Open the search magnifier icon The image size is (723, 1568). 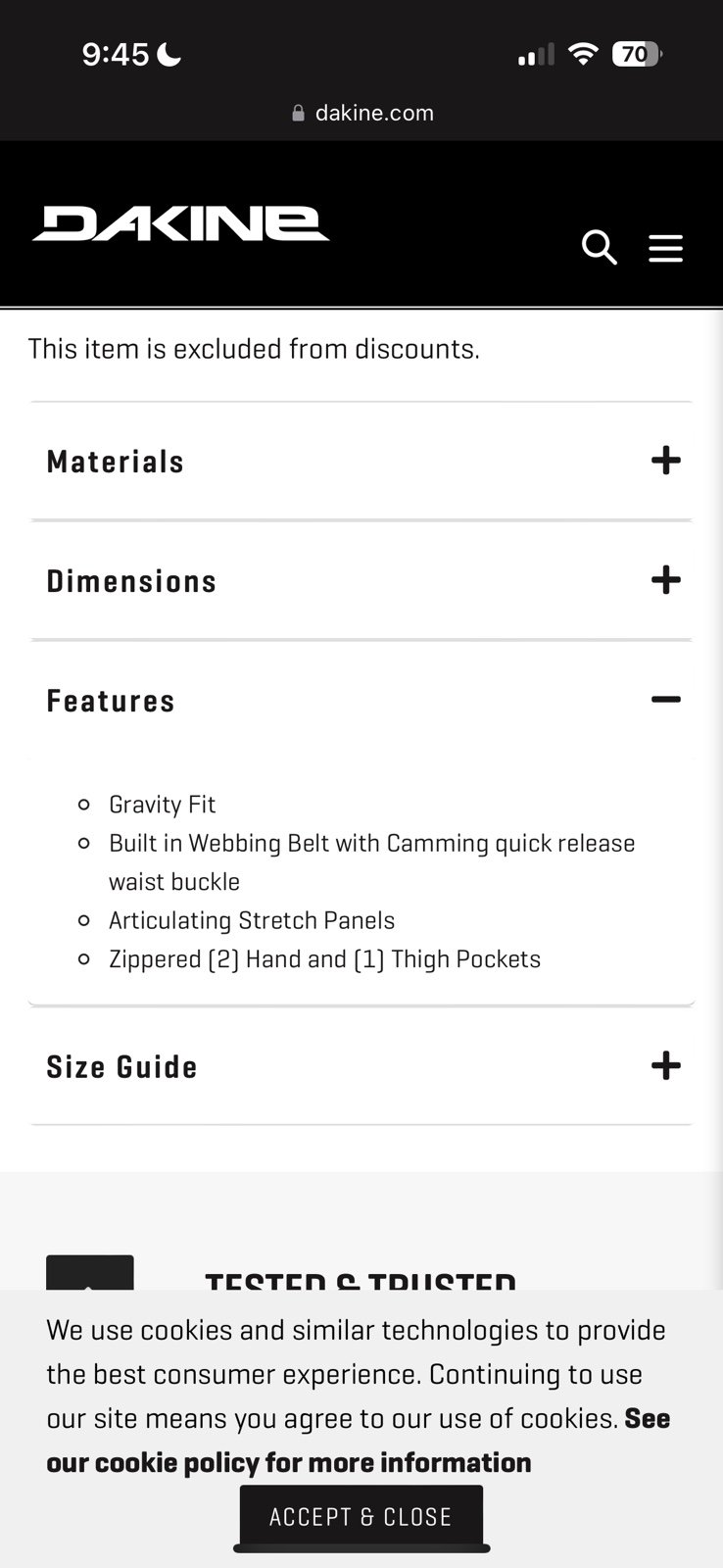pos(599,247)
